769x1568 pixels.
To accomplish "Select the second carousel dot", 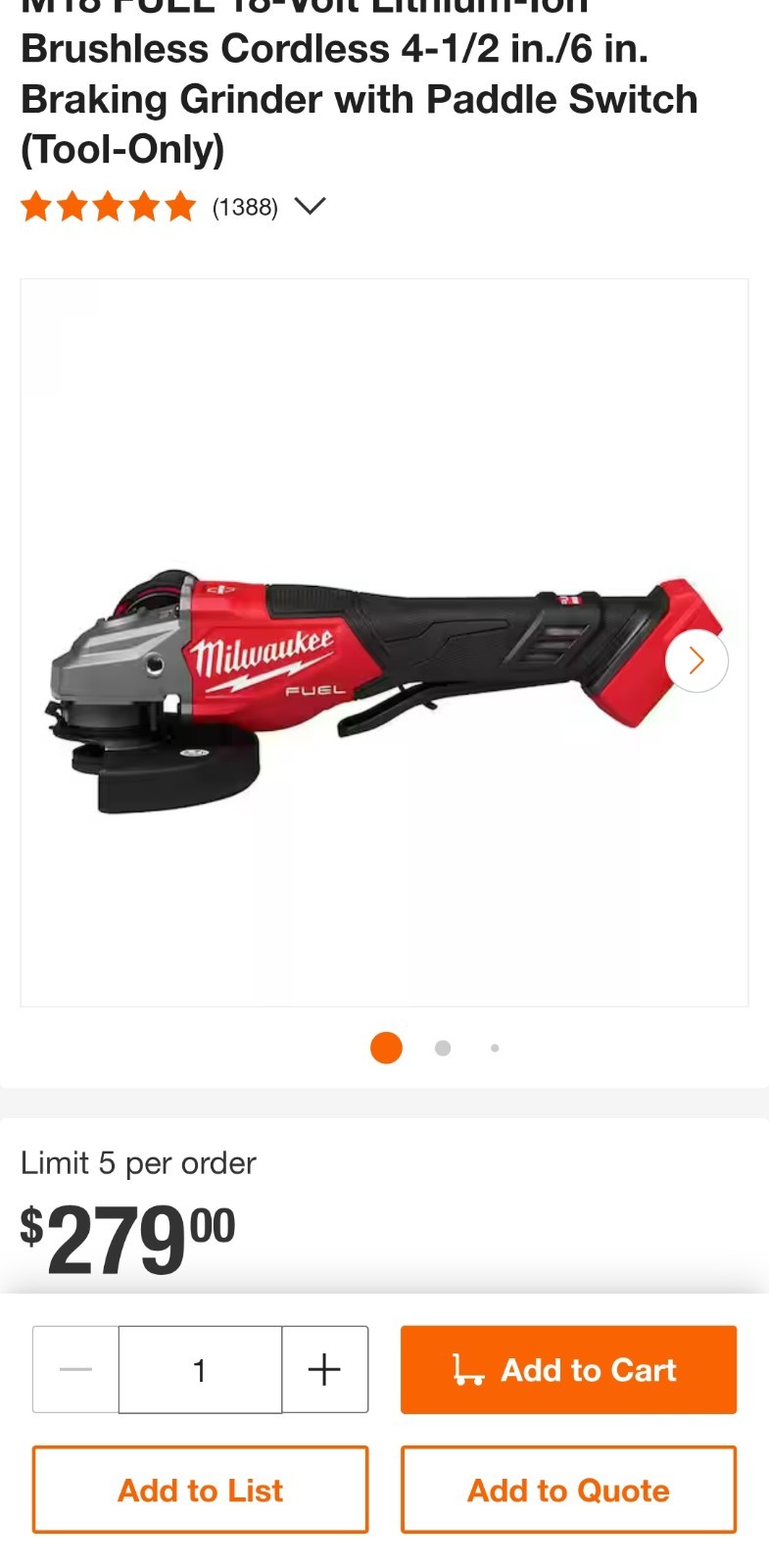I will tap(443, 1048).
